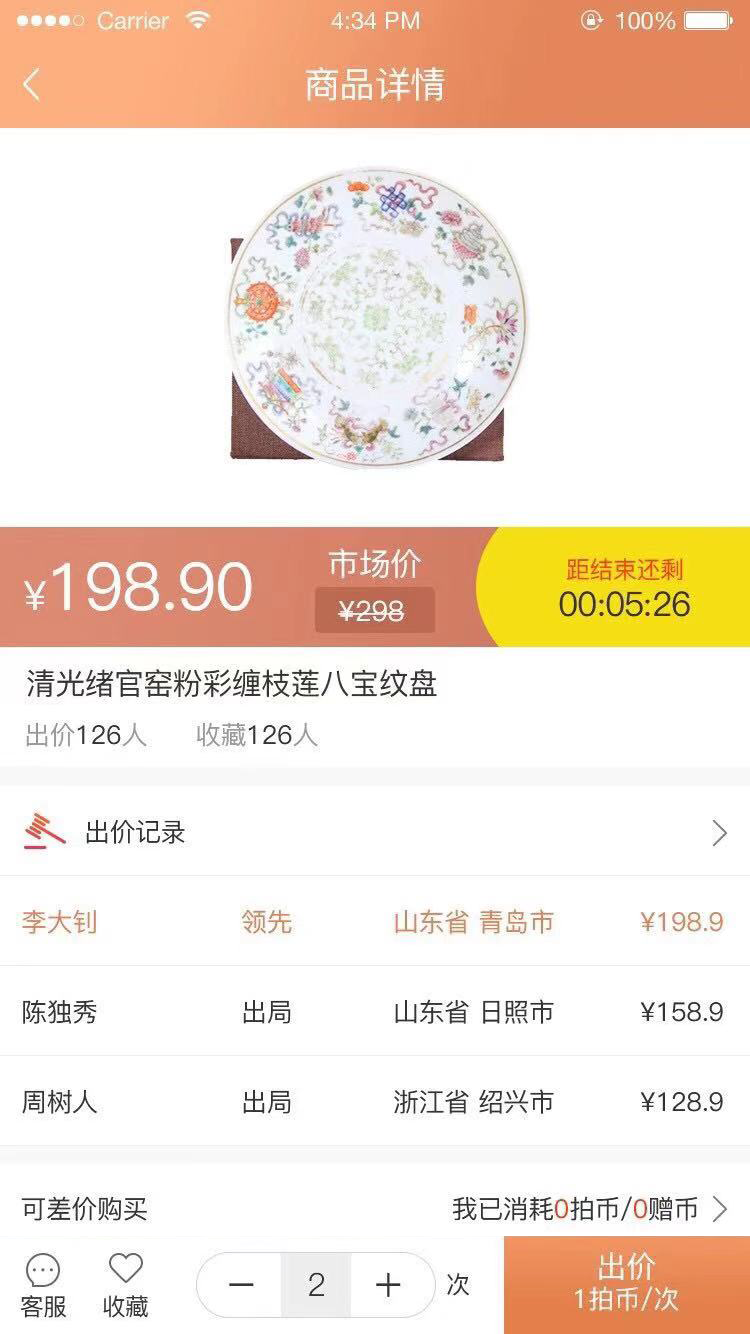750x1334 pixels.
Task: Go back from the 商品详情 page
Action: click(32, 85)
